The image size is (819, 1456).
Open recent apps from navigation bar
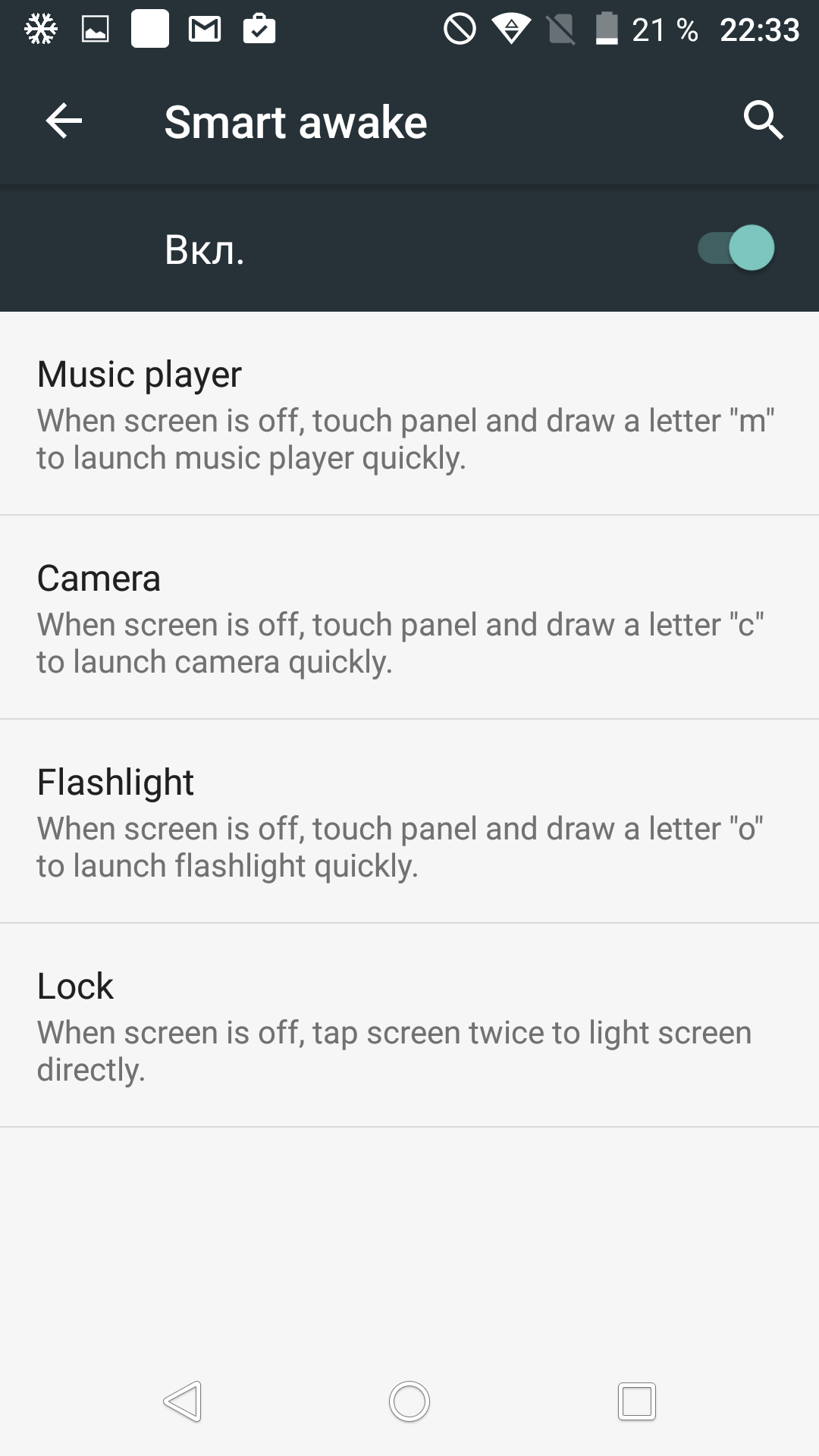coord(637,1401)
